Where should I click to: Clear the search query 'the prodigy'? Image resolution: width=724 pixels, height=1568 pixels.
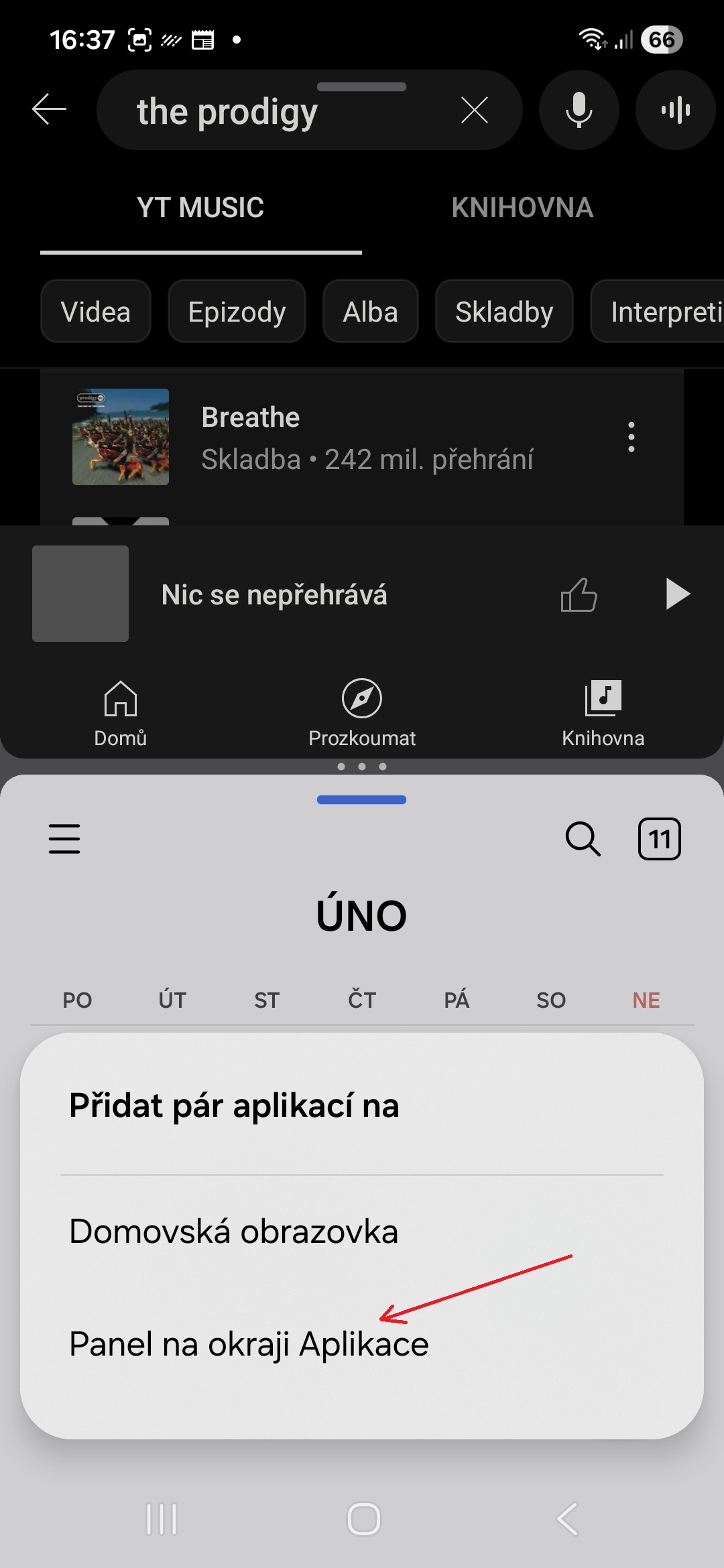[x=475, y=110]
